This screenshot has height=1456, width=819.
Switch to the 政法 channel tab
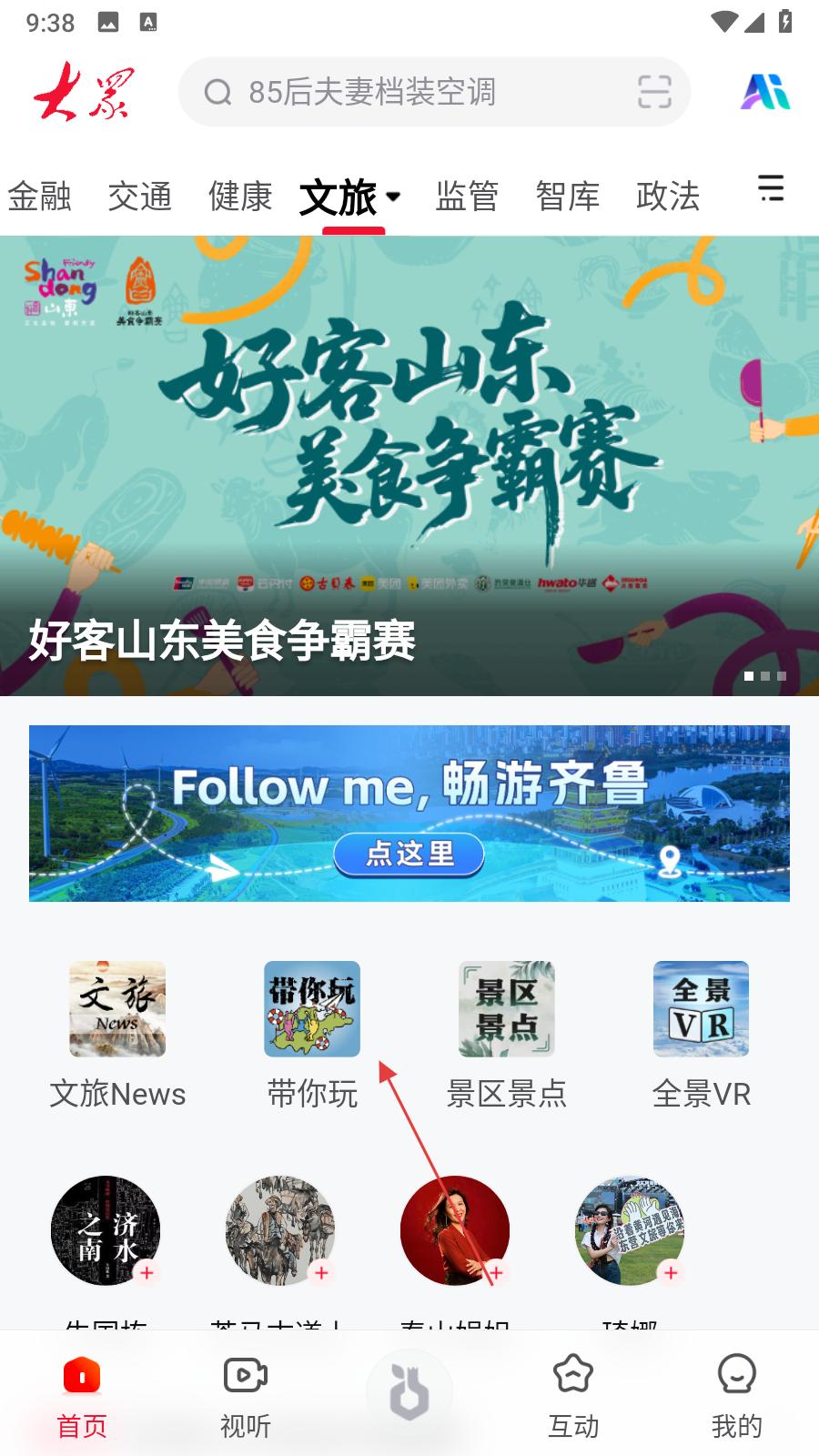pyautogui.click(x=668, y=197)
